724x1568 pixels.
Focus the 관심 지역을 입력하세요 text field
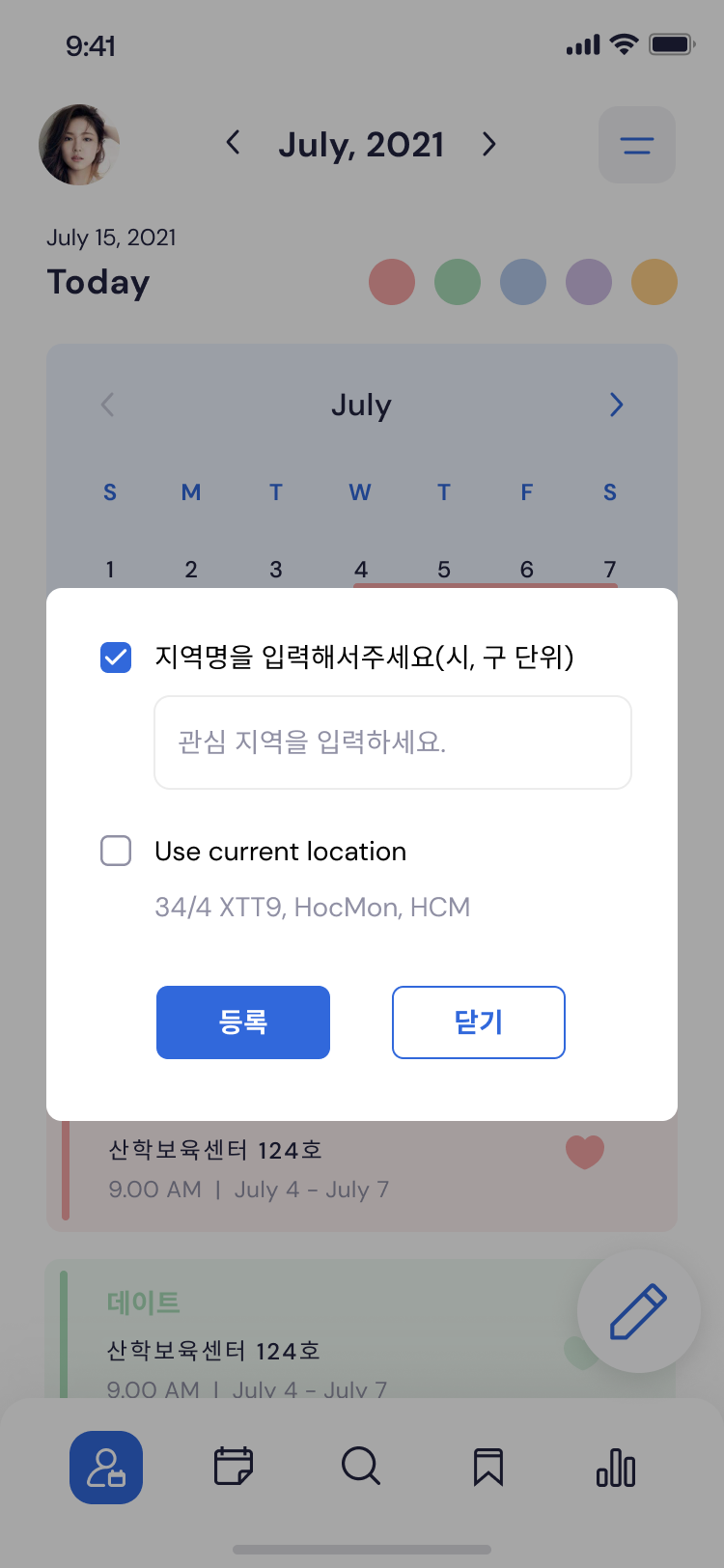point(393,742)
